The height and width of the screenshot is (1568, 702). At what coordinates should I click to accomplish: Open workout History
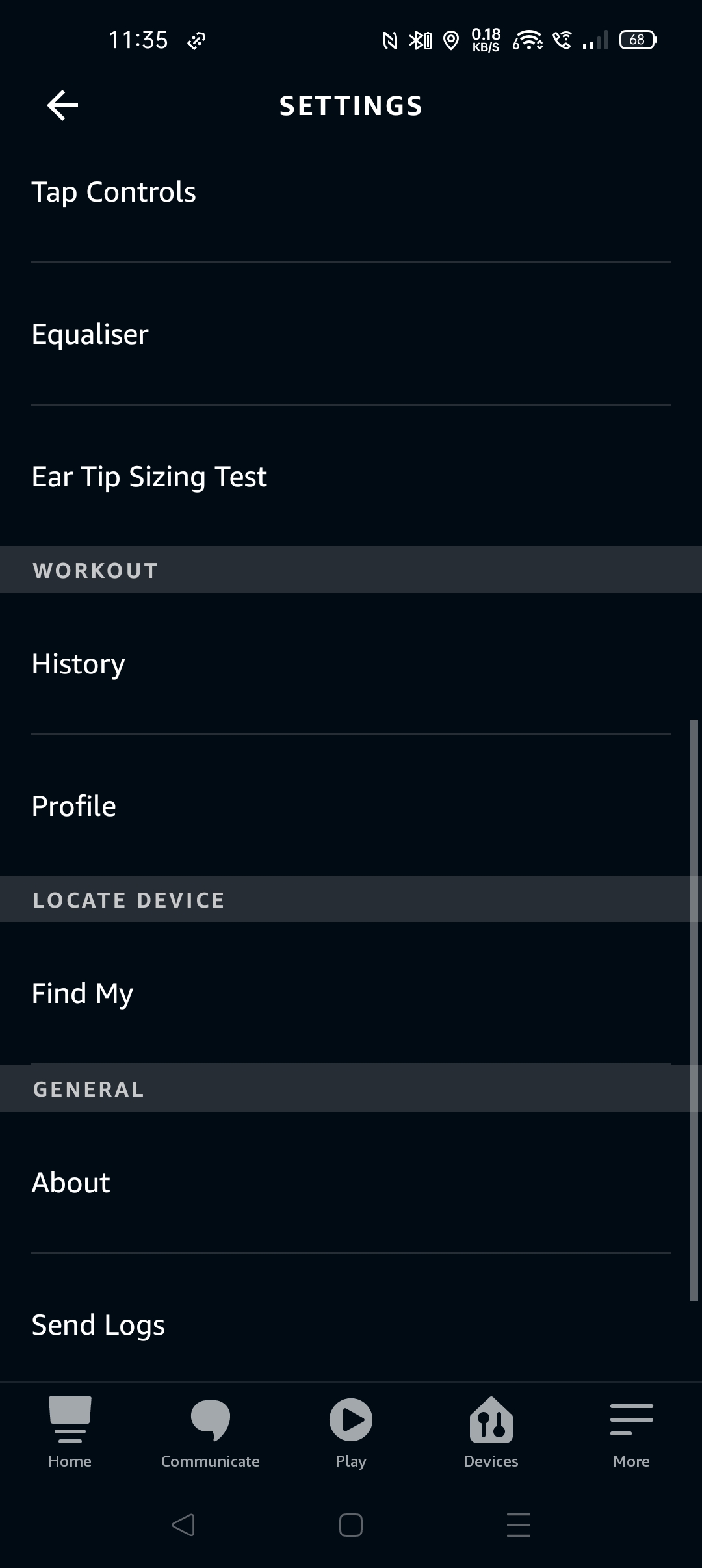(351, 664)
